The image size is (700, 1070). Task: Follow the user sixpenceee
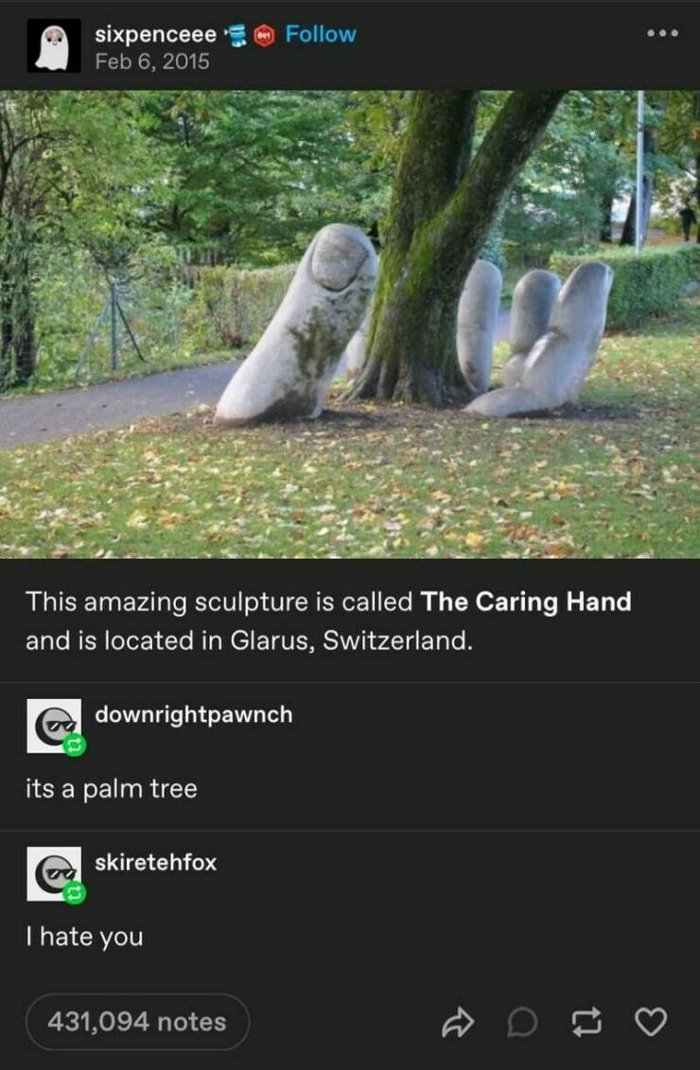tap(320, 33)
